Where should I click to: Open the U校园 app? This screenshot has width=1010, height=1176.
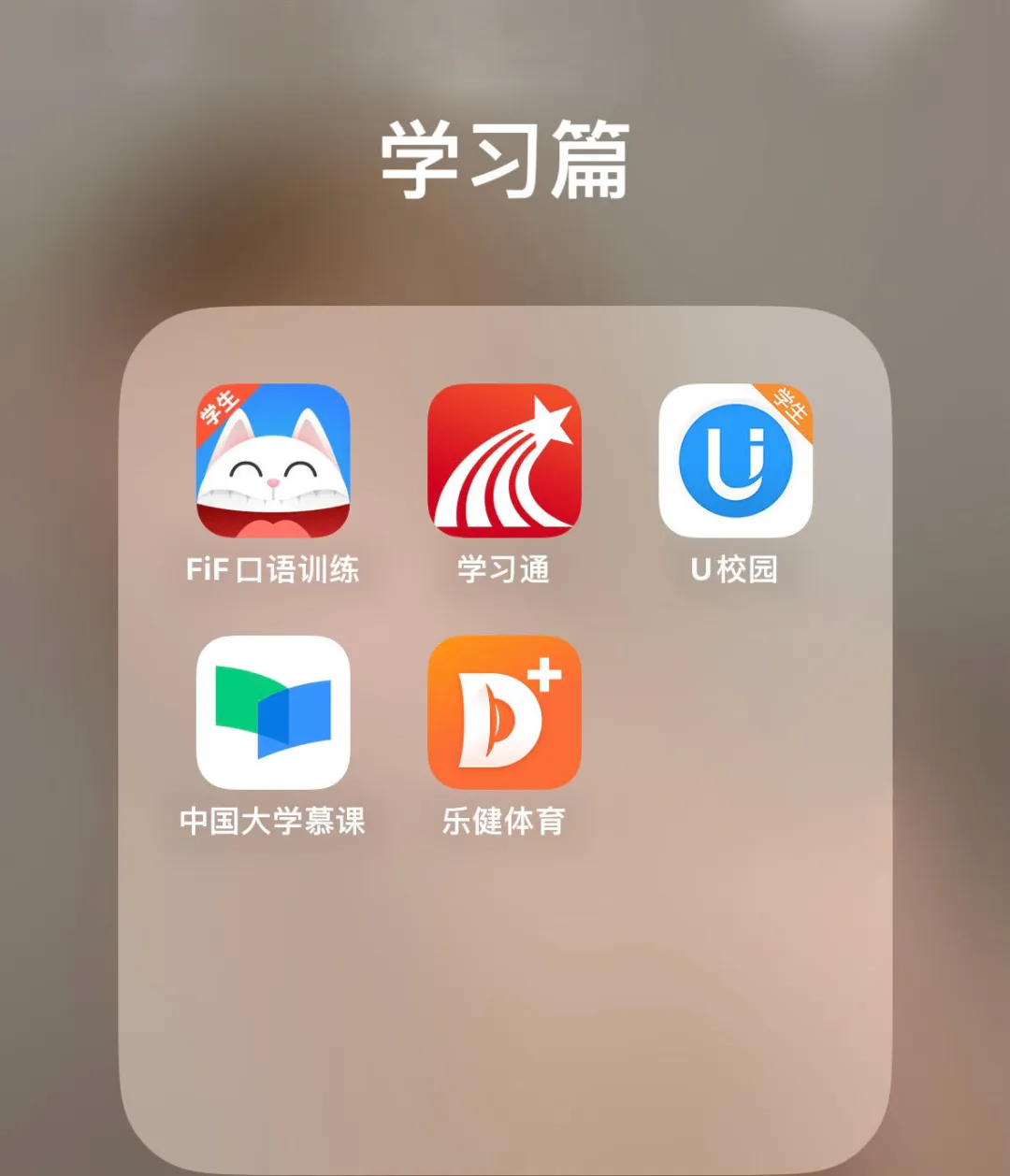pos(735,461)
